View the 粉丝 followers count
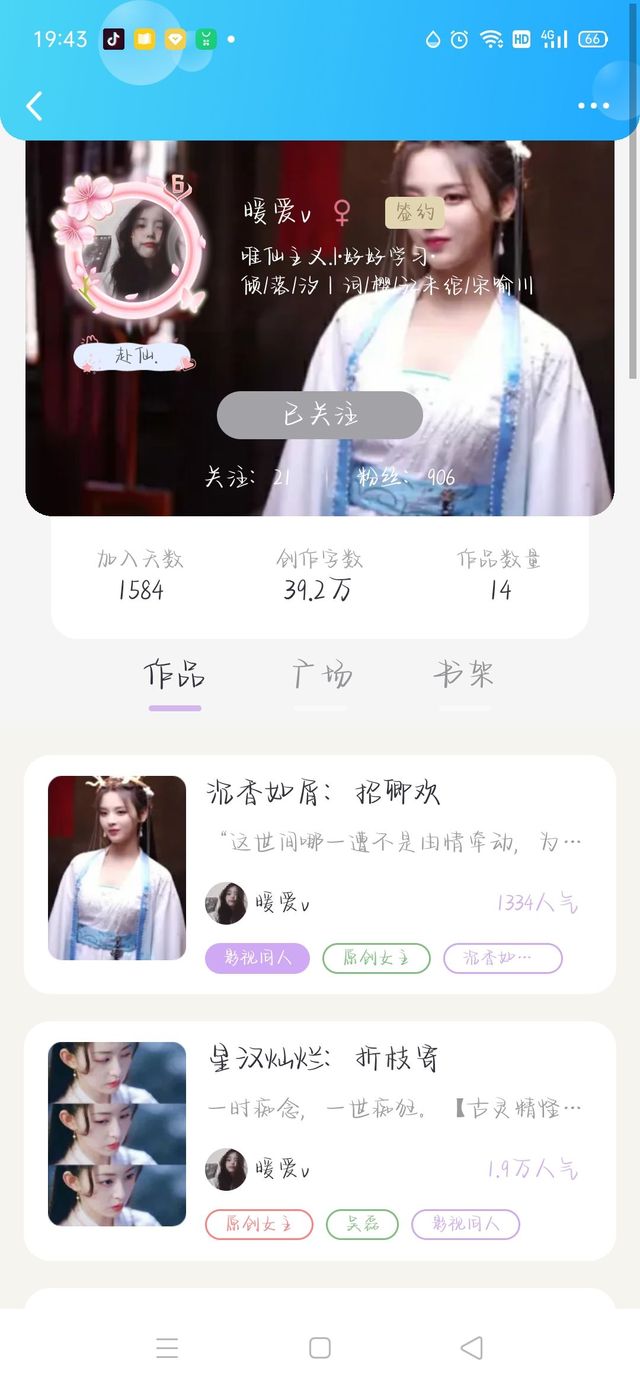The width and height of the screenshot is (640, 1387). (406, 477)
